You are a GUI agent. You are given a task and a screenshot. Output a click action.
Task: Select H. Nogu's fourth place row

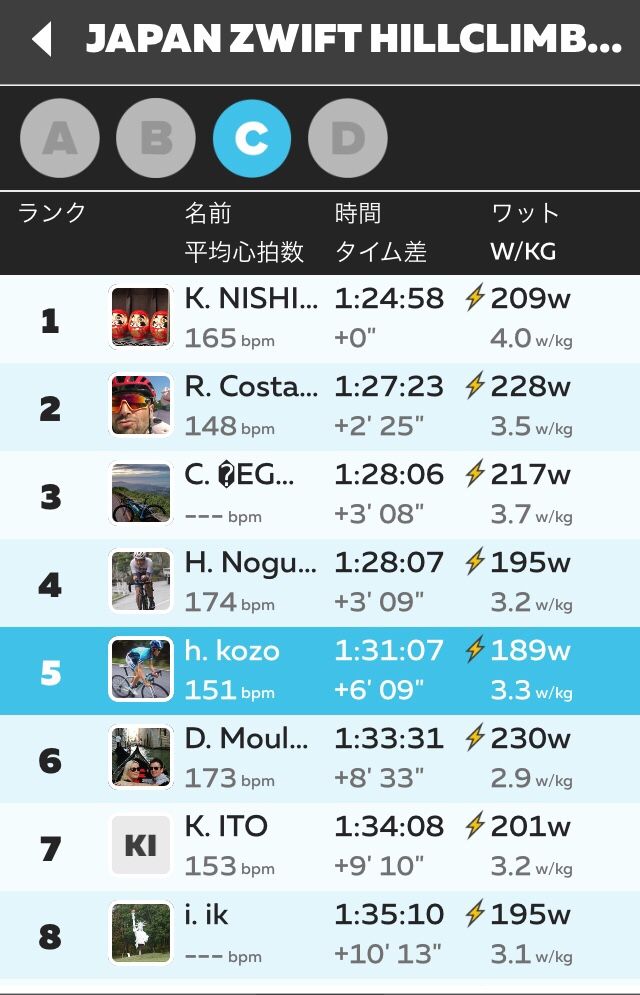[320, 583]
